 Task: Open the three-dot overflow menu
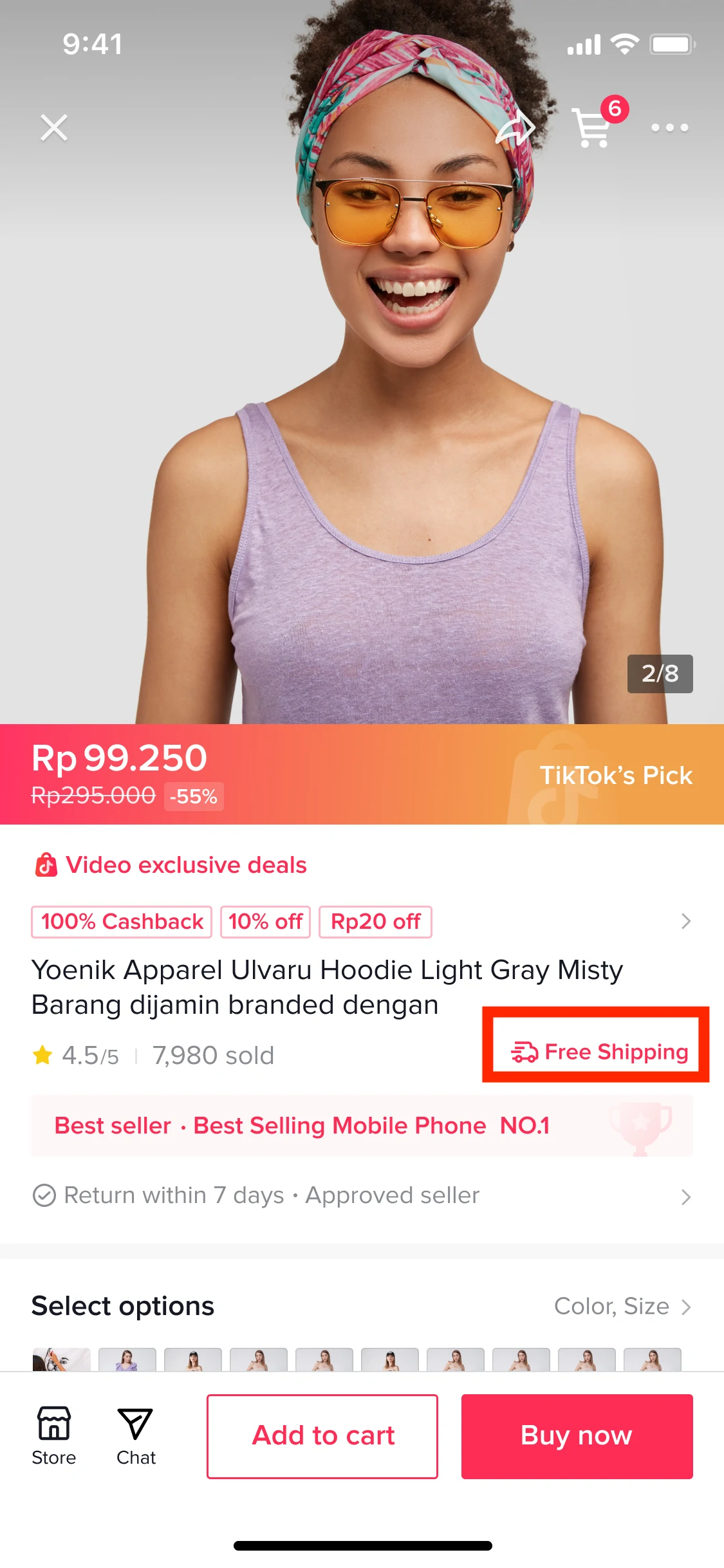click(669, 127)
